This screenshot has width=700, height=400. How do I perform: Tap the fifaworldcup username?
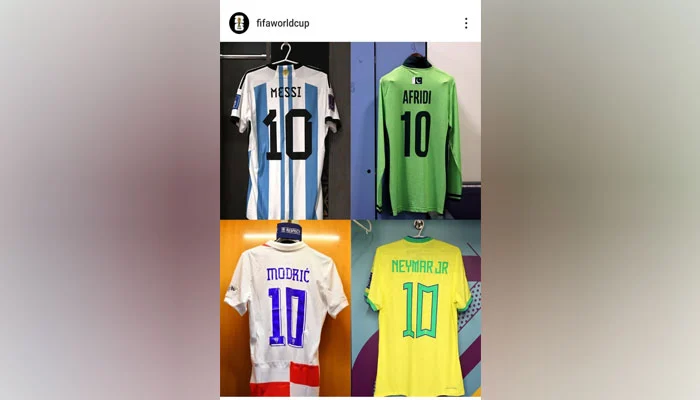[x=283, y=23]
